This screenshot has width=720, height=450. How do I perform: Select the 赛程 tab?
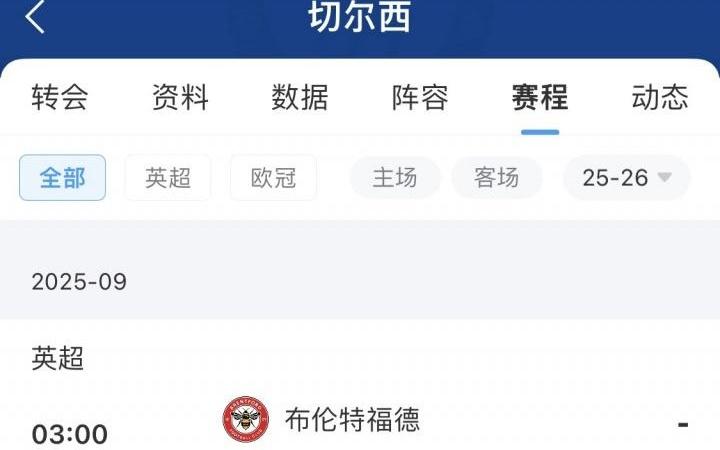click(x=540, y=98)
